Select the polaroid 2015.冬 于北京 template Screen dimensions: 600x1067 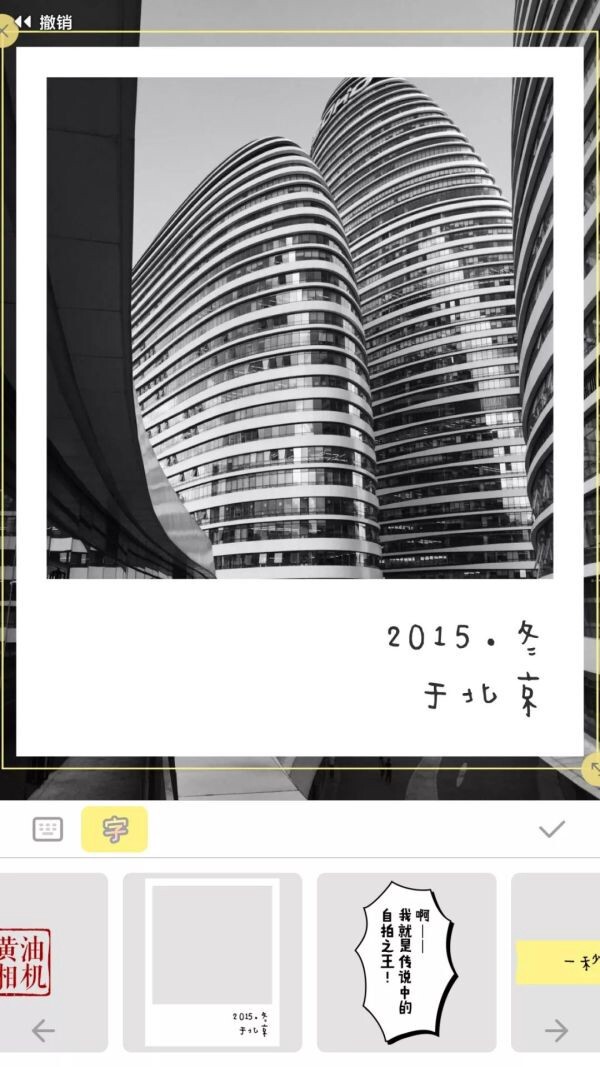click(x=212, y=961)
